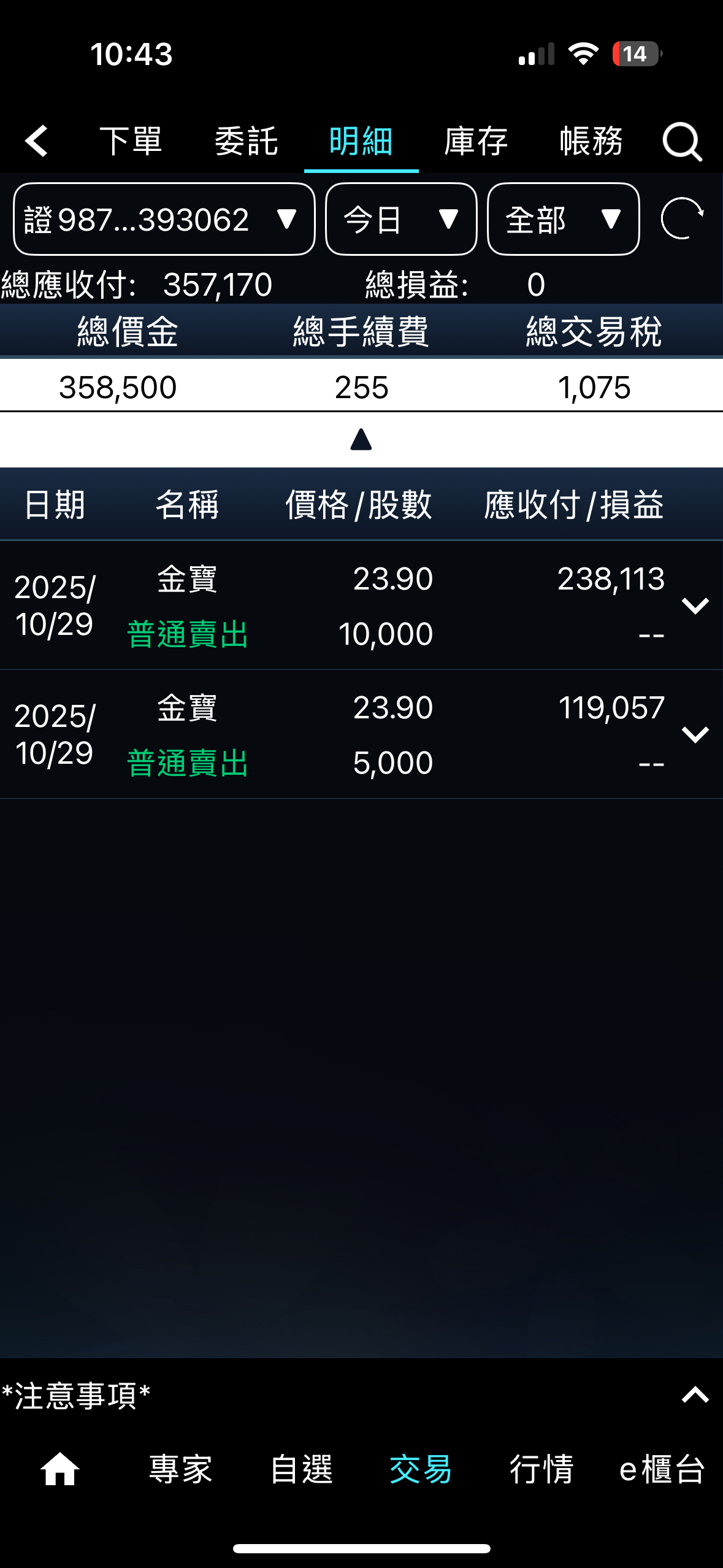Viewport: 723px width, 1568px height.
Task: Open the 自選 watchlist tab
Action: tap(301, 1469)
